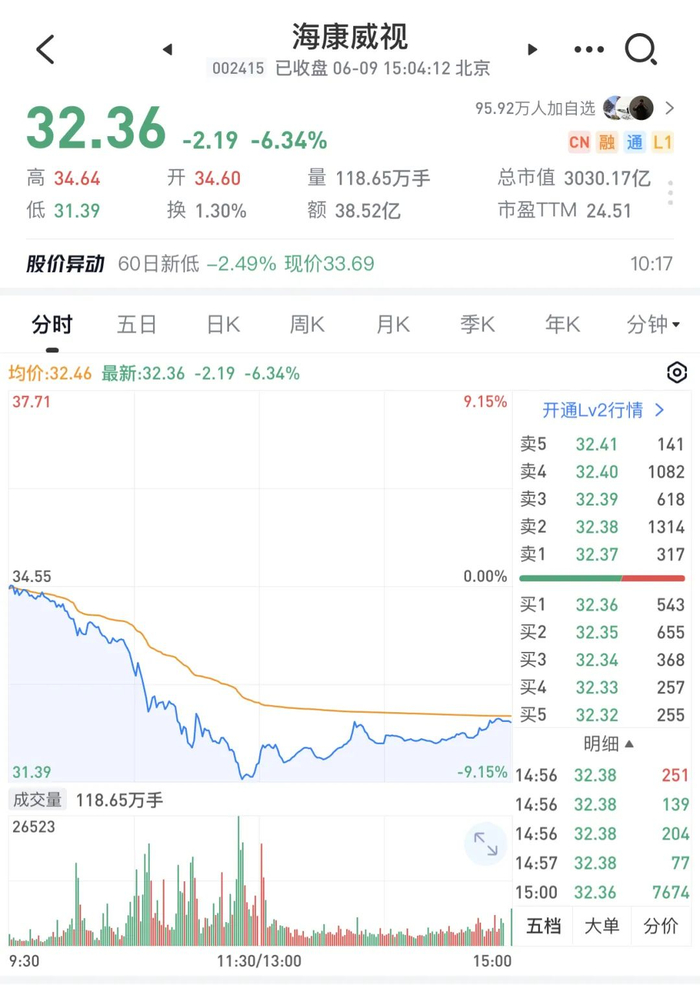Image resolution: width=700 pixels, height=985 pixels.
Task: Select the 周K chart tab
Action: [307, 324]
